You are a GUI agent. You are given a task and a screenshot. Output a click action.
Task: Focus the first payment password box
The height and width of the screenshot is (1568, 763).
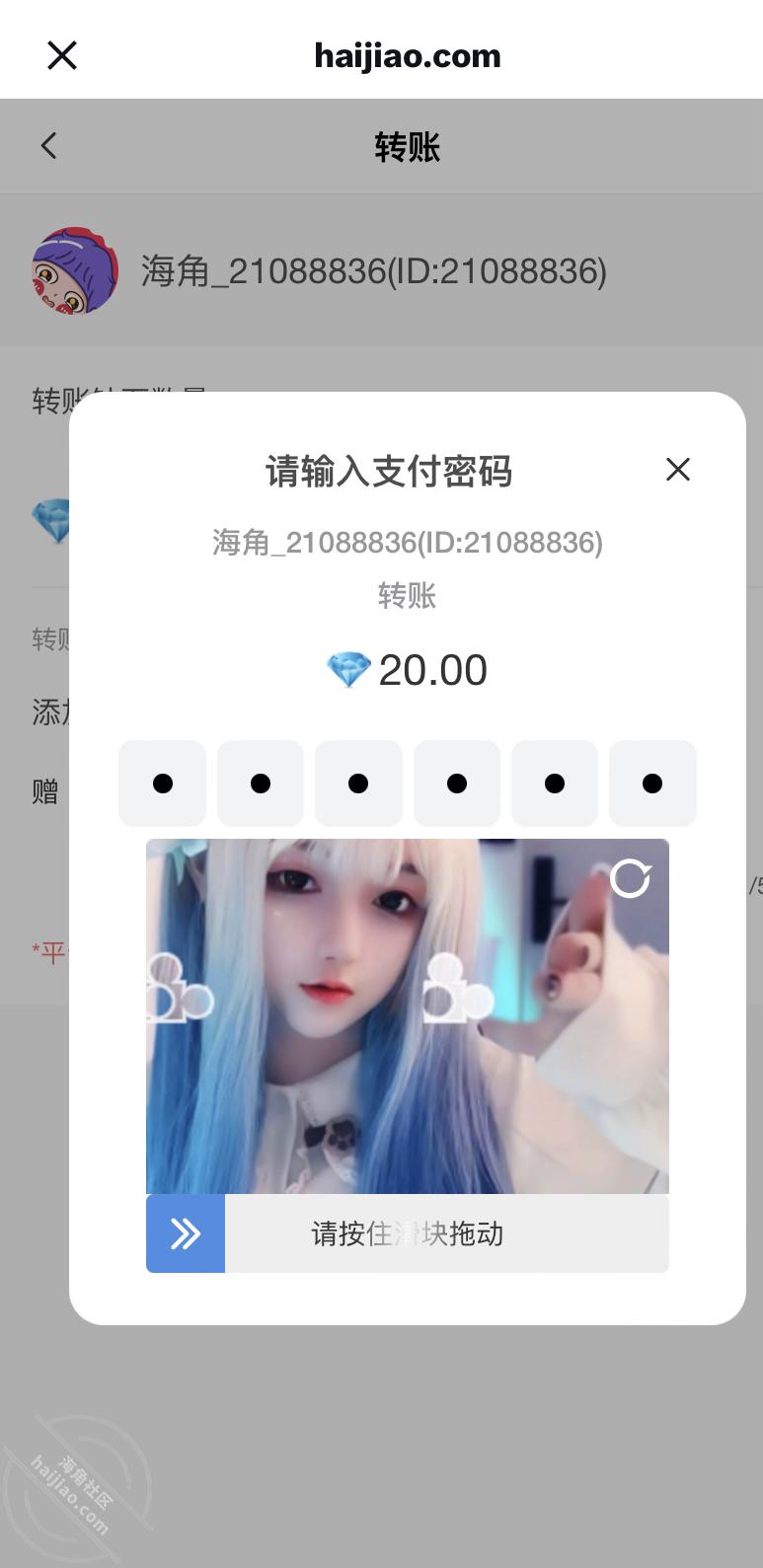pos(163,784)
